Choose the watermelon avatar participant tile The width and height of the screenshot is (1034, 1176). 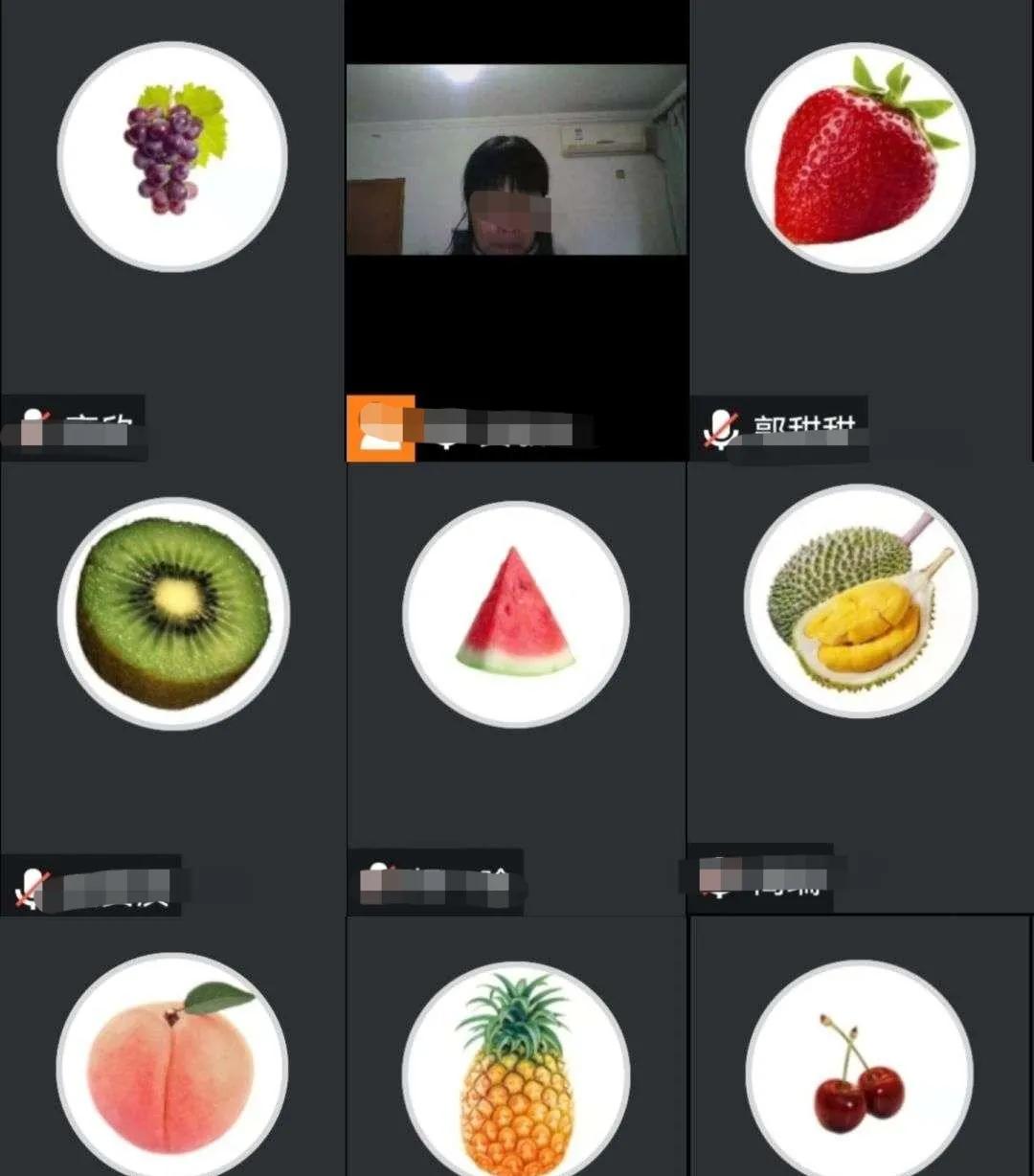click(516, 614)
